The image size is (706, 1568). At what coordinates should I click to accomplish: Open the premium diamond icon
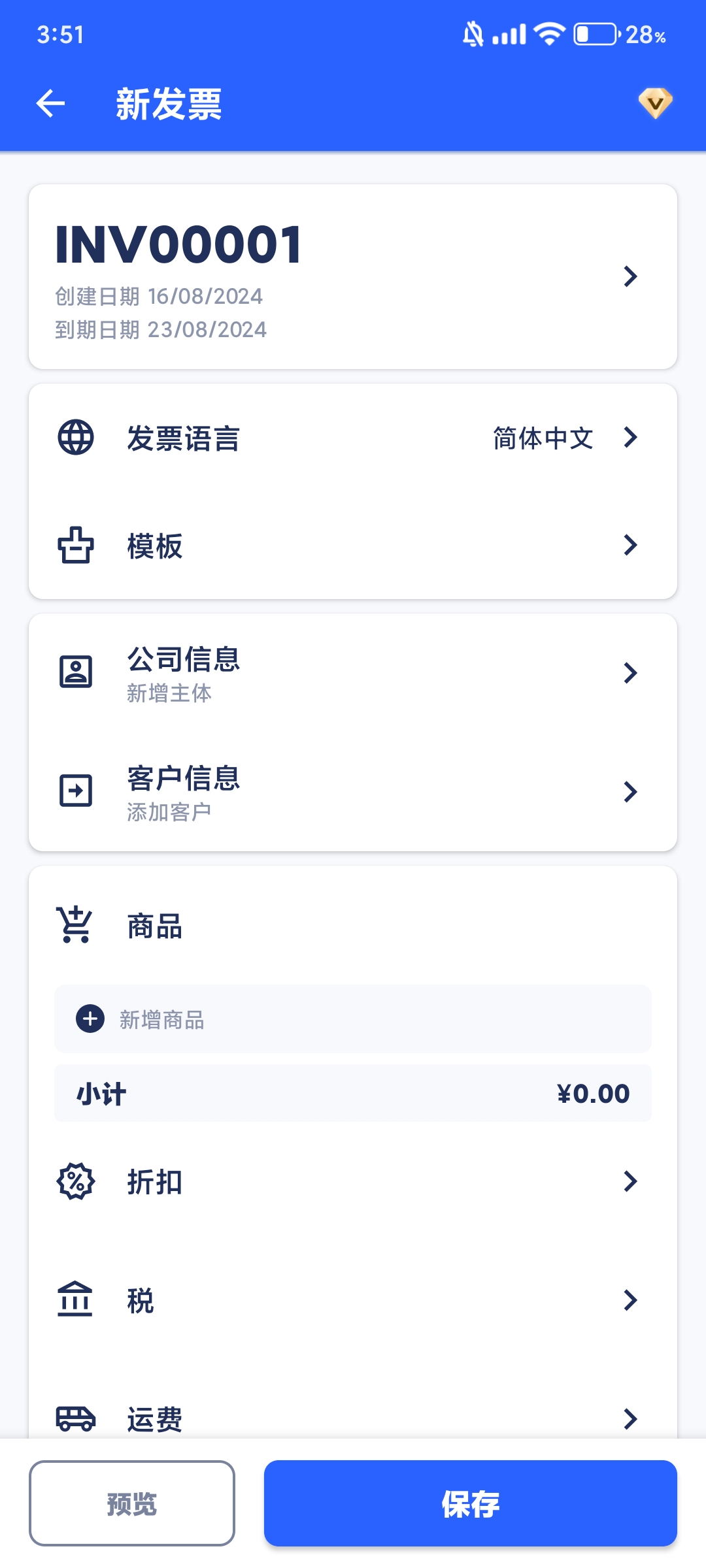[655, 103]
